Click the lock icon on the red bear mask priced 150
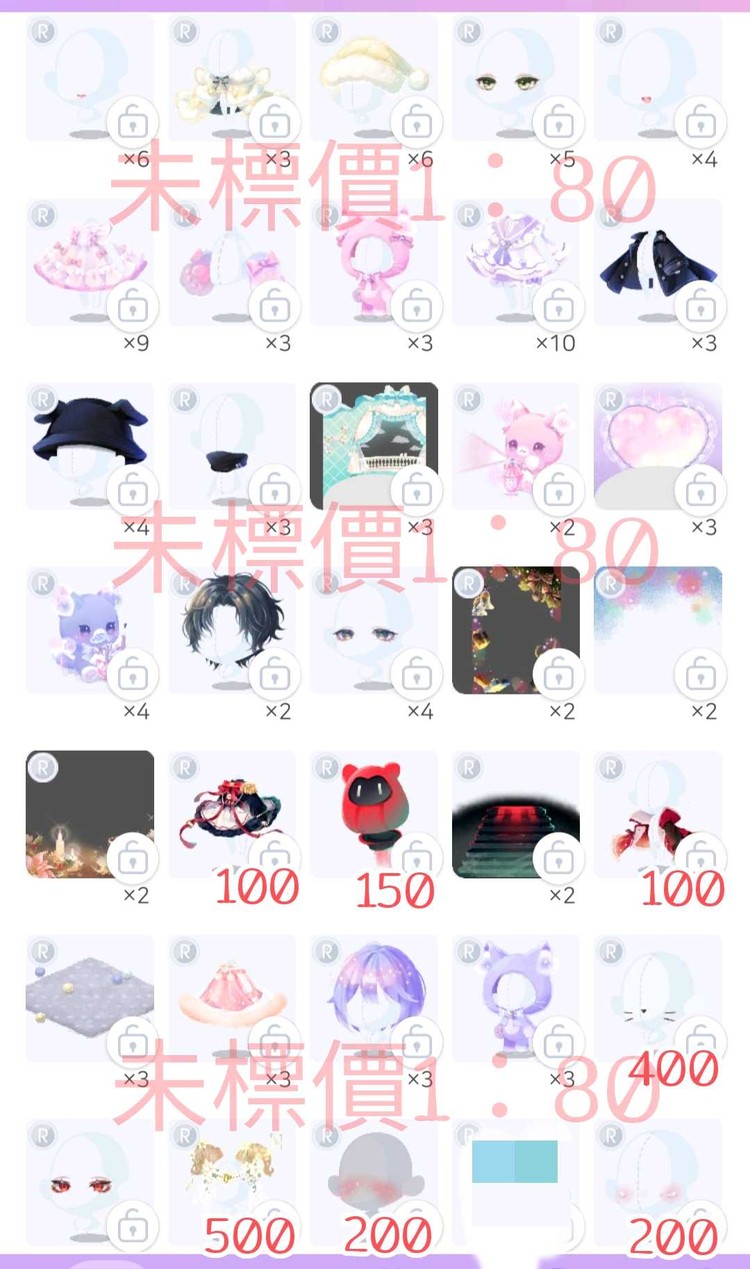 (x=418, y=855)
